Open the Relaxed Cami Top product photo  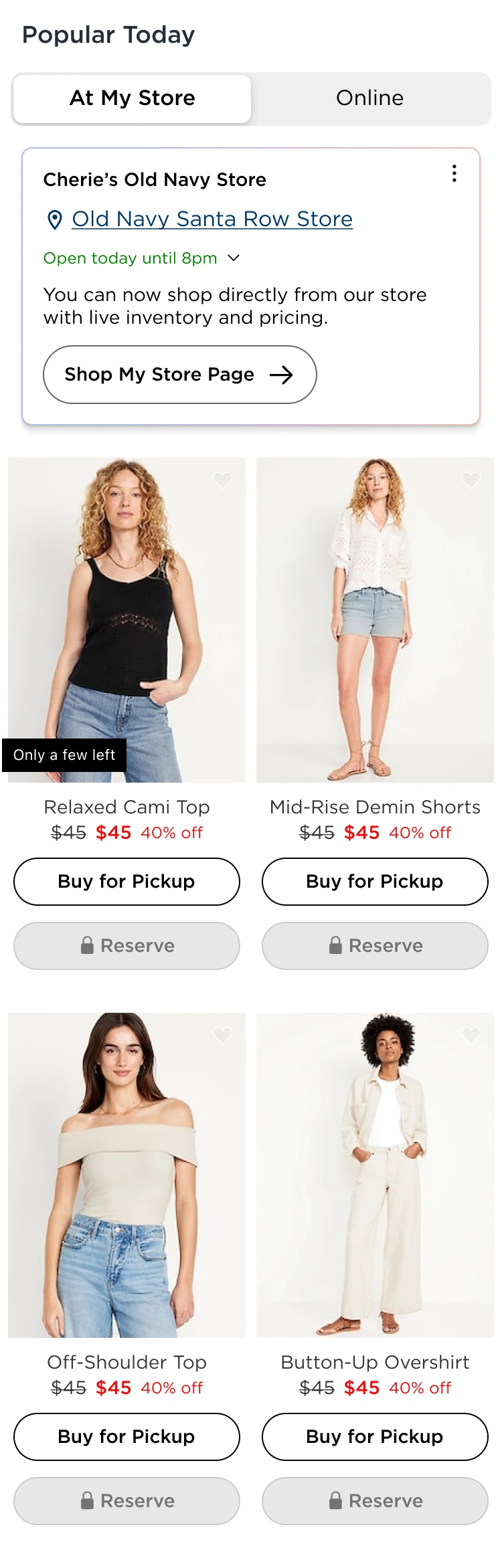127,619
